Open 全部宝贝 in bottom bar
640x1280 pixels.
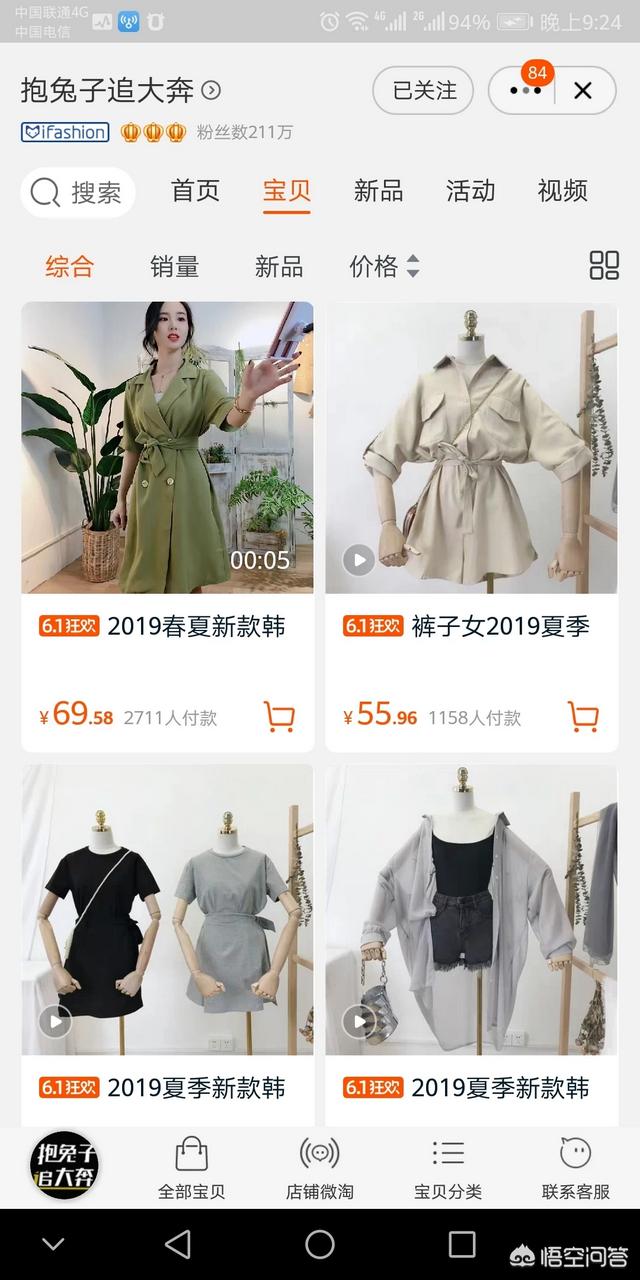(x=192, y=1168)
